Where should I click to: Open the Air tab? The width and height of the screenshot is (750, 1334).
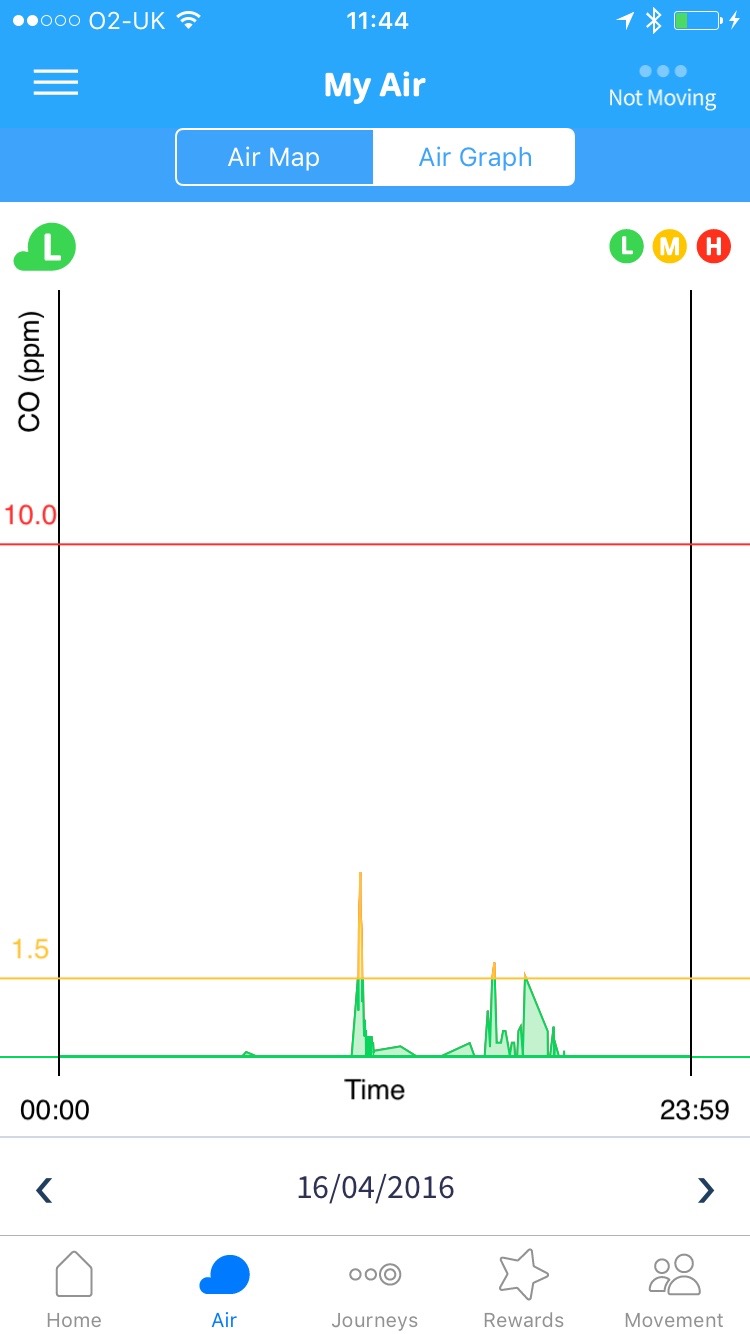point(224,1288)
